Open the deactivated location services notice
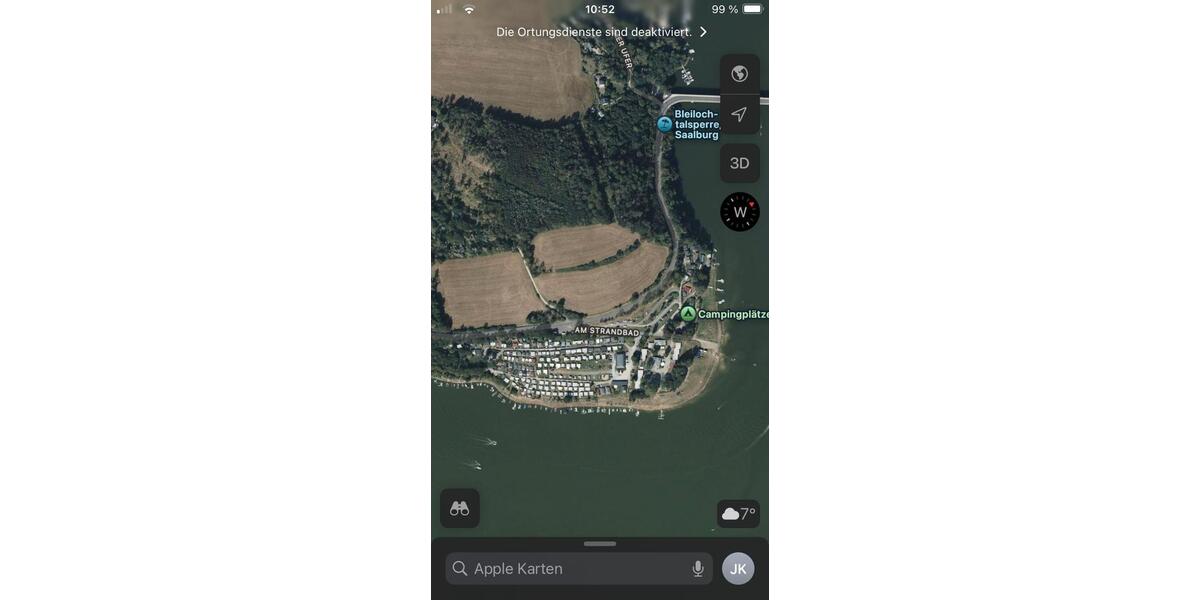 pyautogui.click(x=600, y=32)
